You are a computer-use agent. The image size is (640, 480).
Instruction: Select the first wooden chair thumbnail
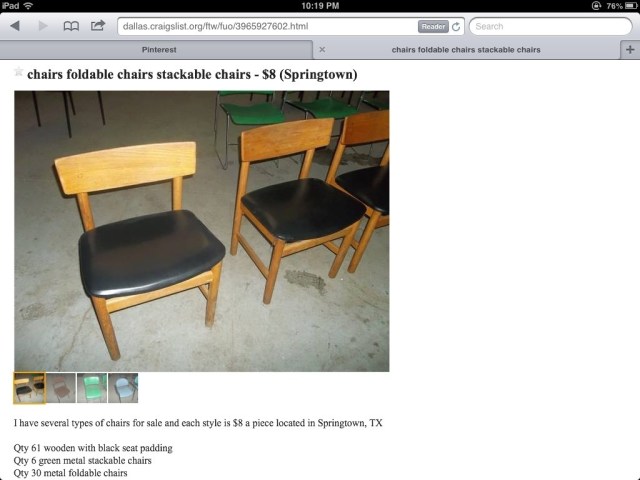(29, 388)
